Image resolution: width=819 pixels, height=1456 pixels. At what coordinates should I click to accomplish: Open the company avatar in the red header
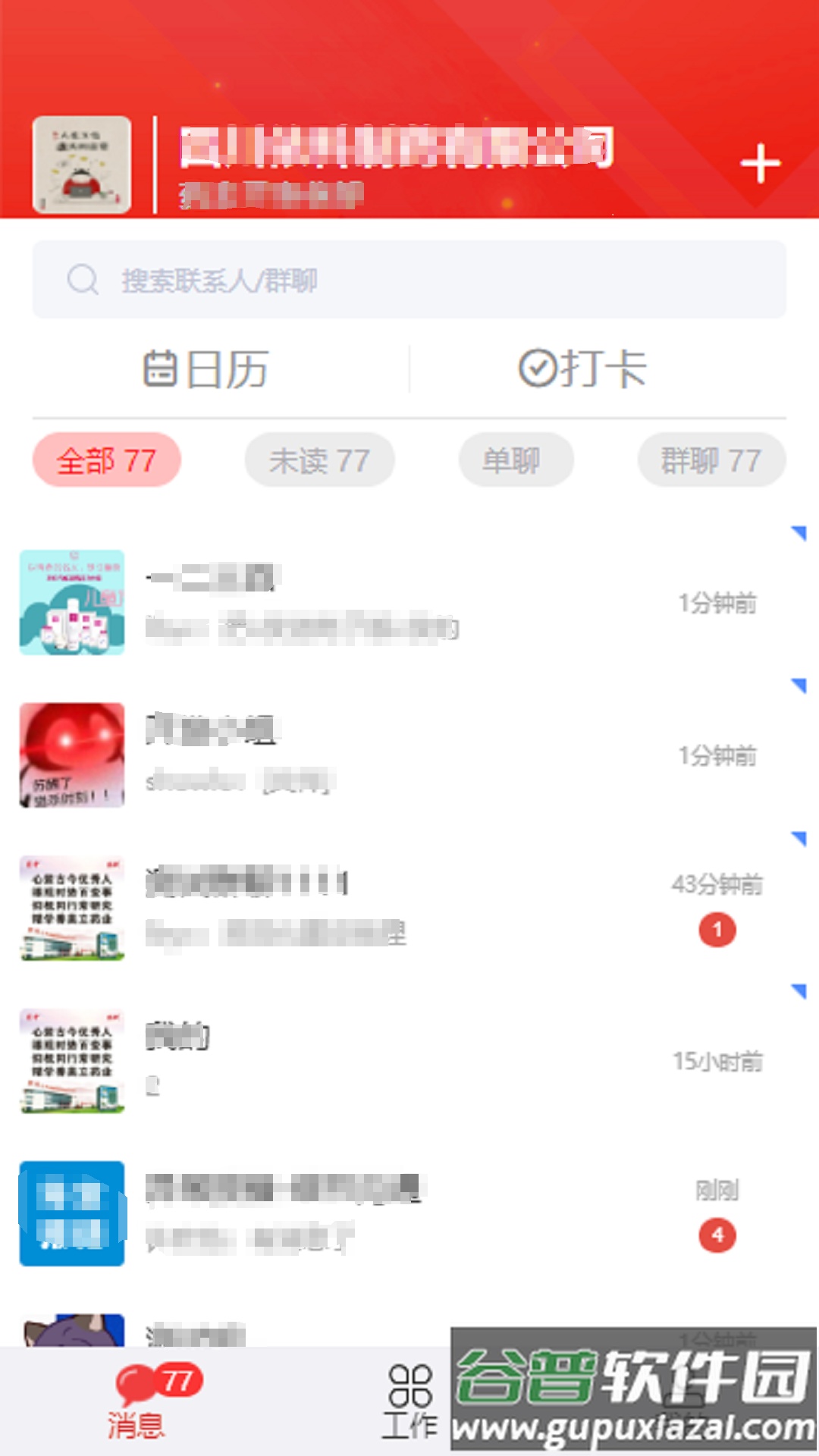pyautogui.click(x=82, y=163)
